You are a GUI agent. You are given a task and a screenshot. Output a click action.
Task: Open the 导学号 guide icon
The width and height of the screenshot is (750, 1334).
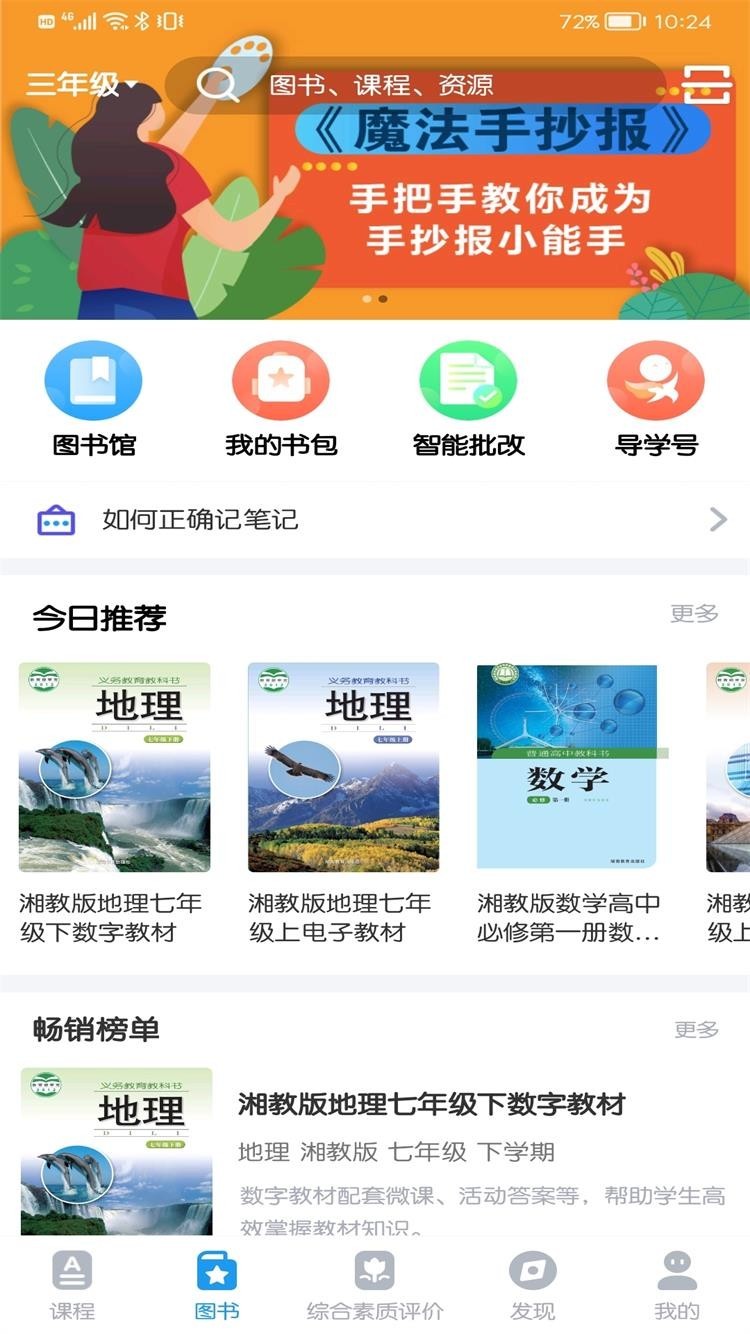tap(656, 380)
